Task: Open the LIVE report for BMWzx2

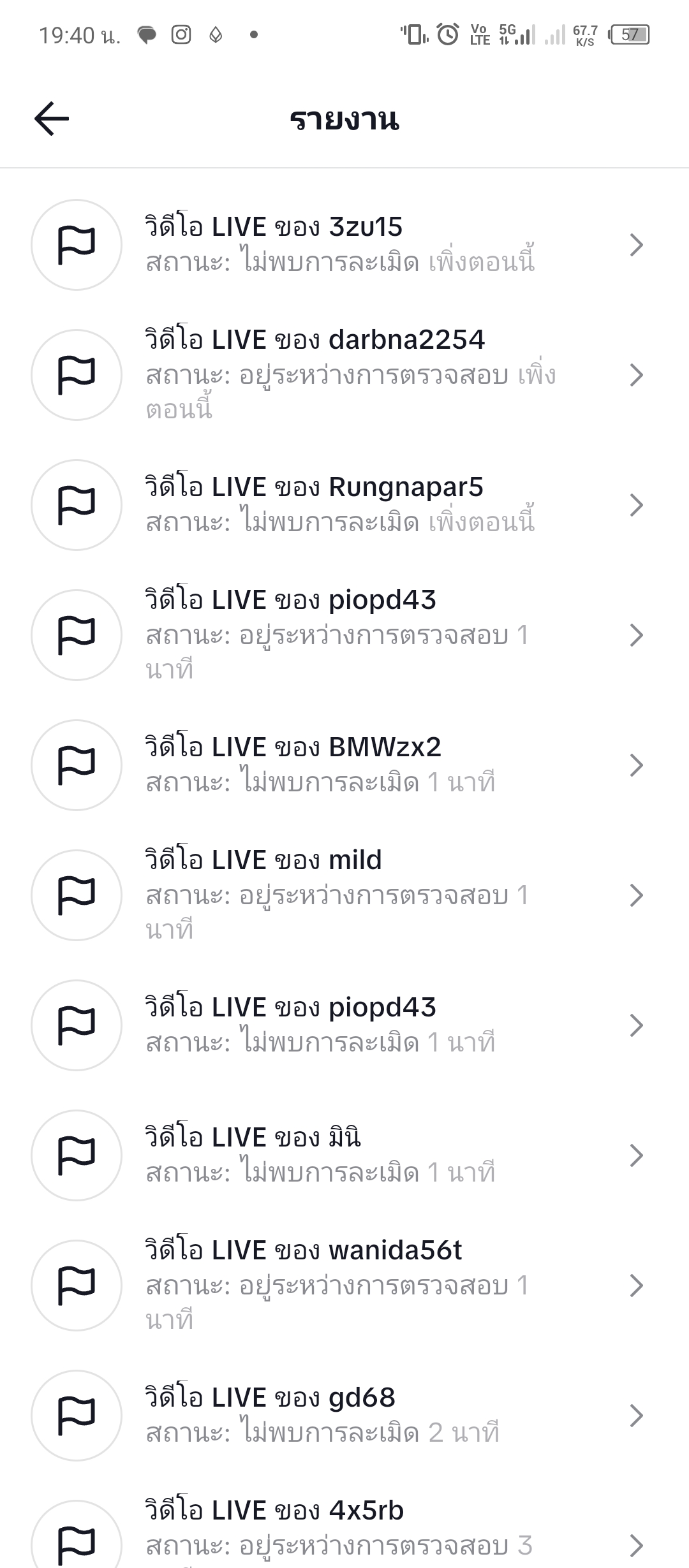Action: 344,765
